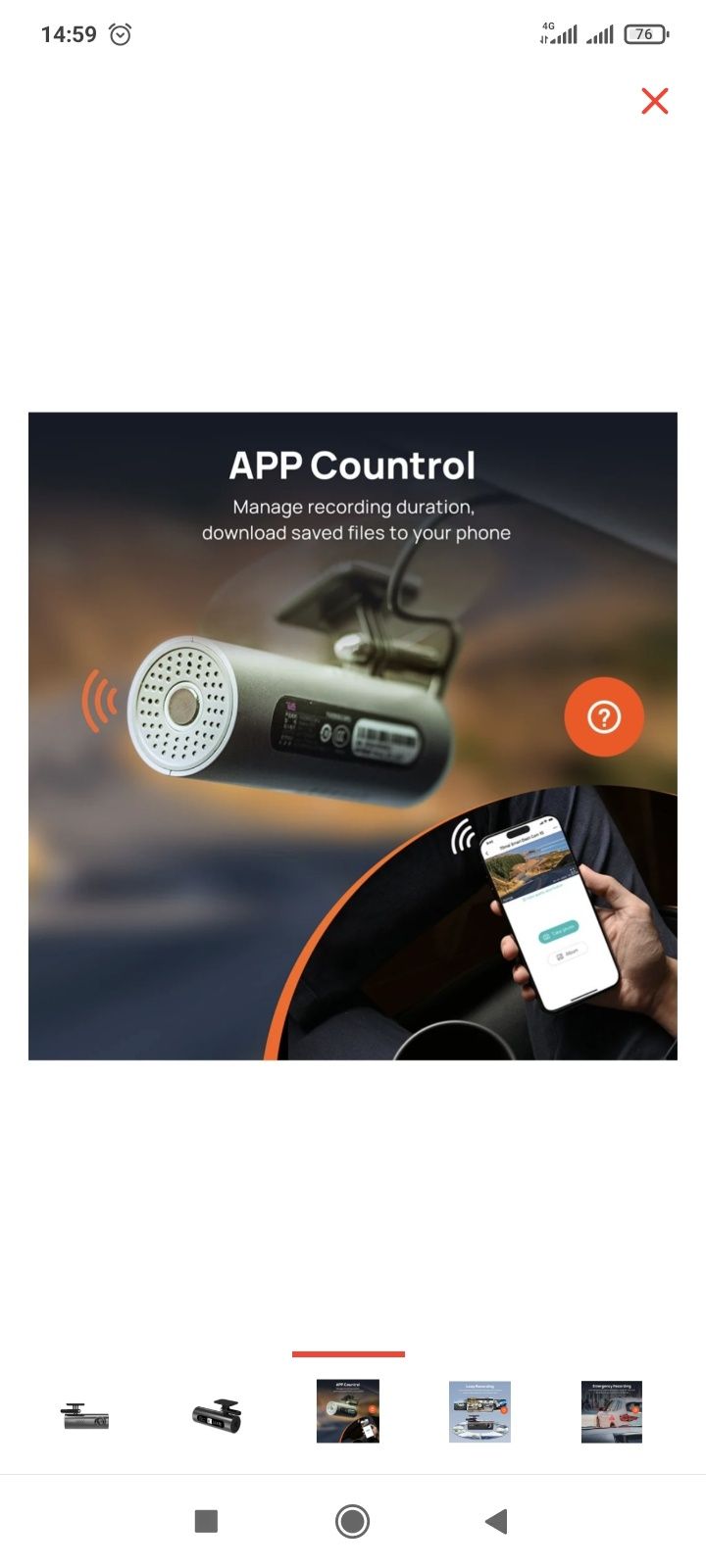The image size is (706, 1568).
Task: Select the first thumbnail with front-view dash cam
Action: [85, 1414]
